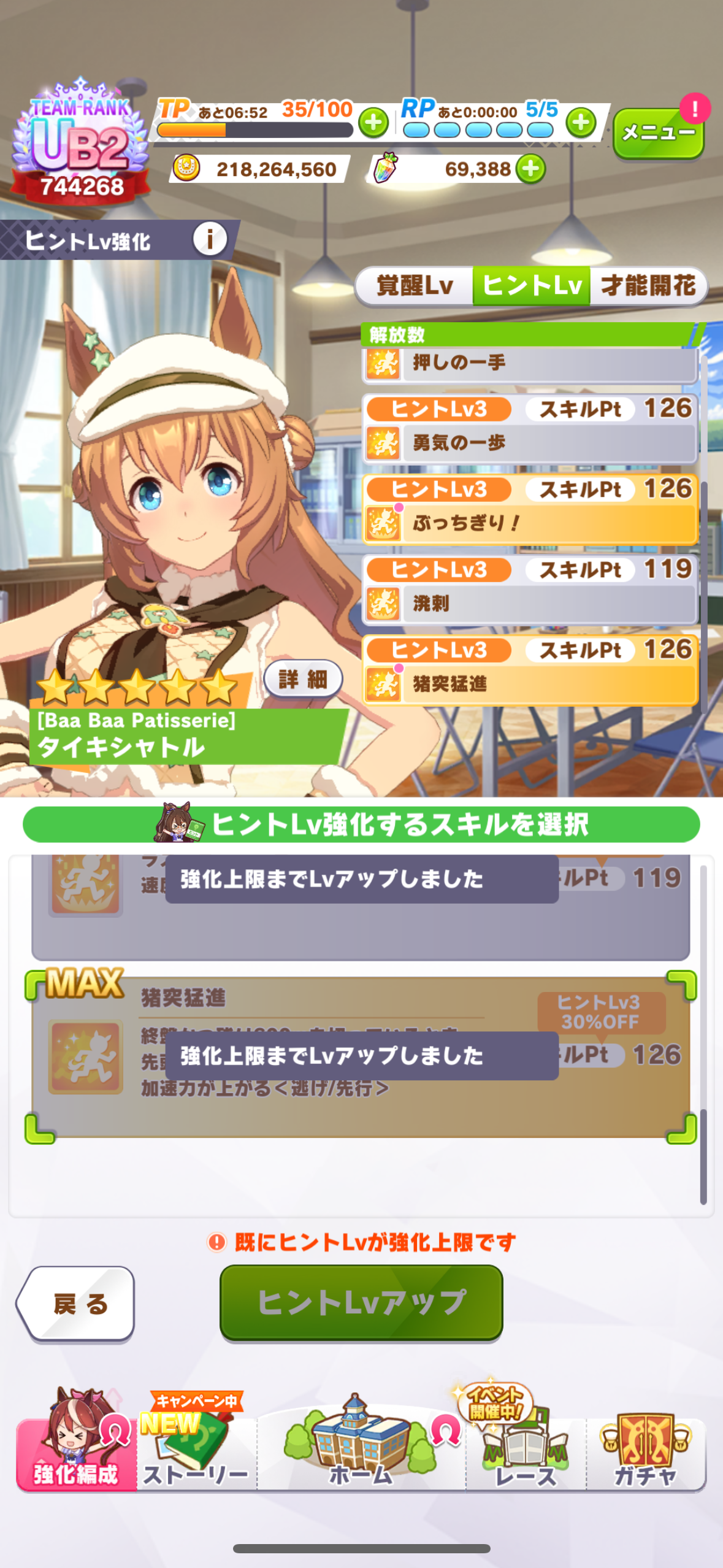Image resolution: width=723 pixels, height=1568 pixels.
Task: Tap the ヒントLvアップ button
Action: (x=361, y=1302)
